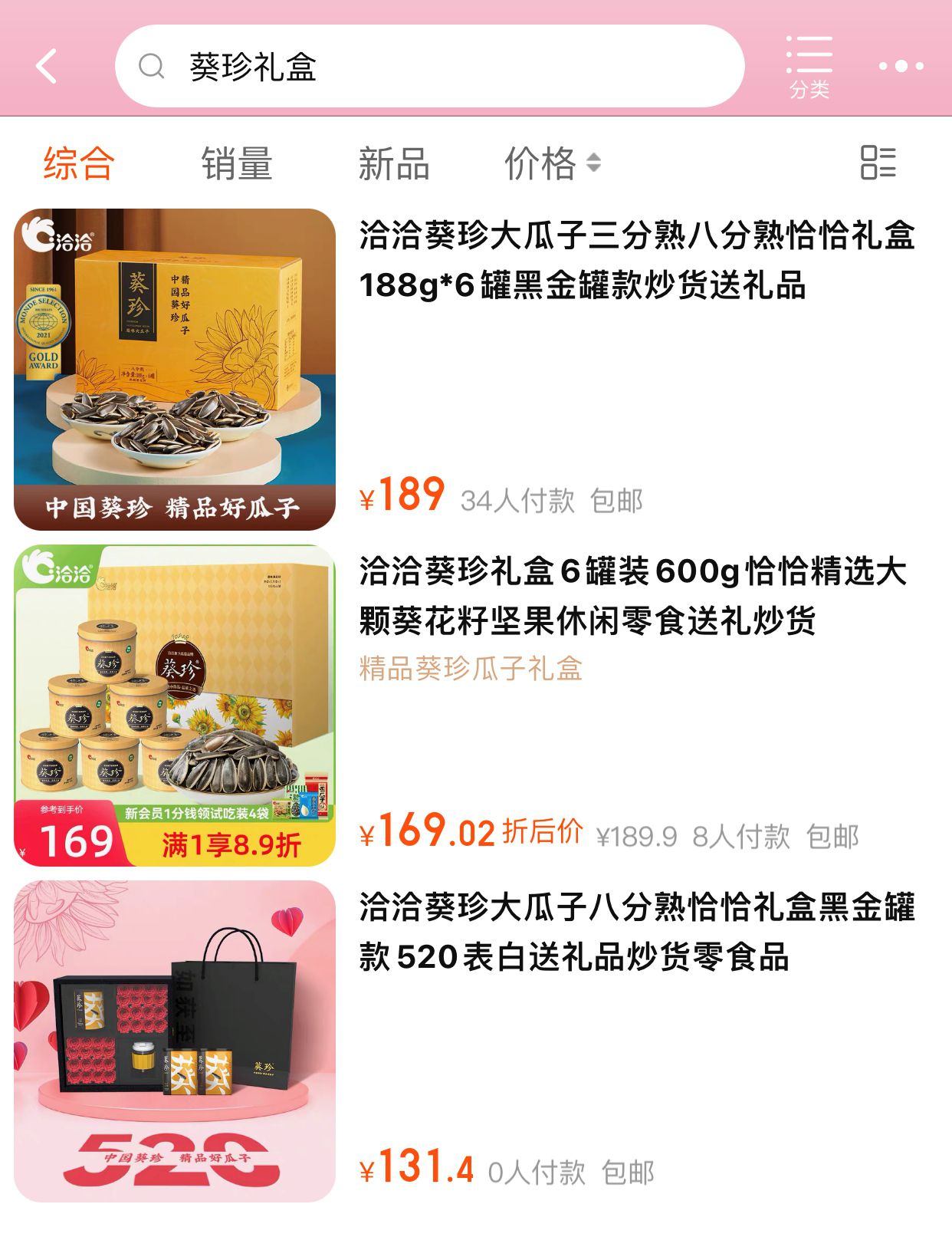Open the 188g*6罐黑金罐款 gift box listing
The image size is (952, 1237).
click(x=636, y=260)
